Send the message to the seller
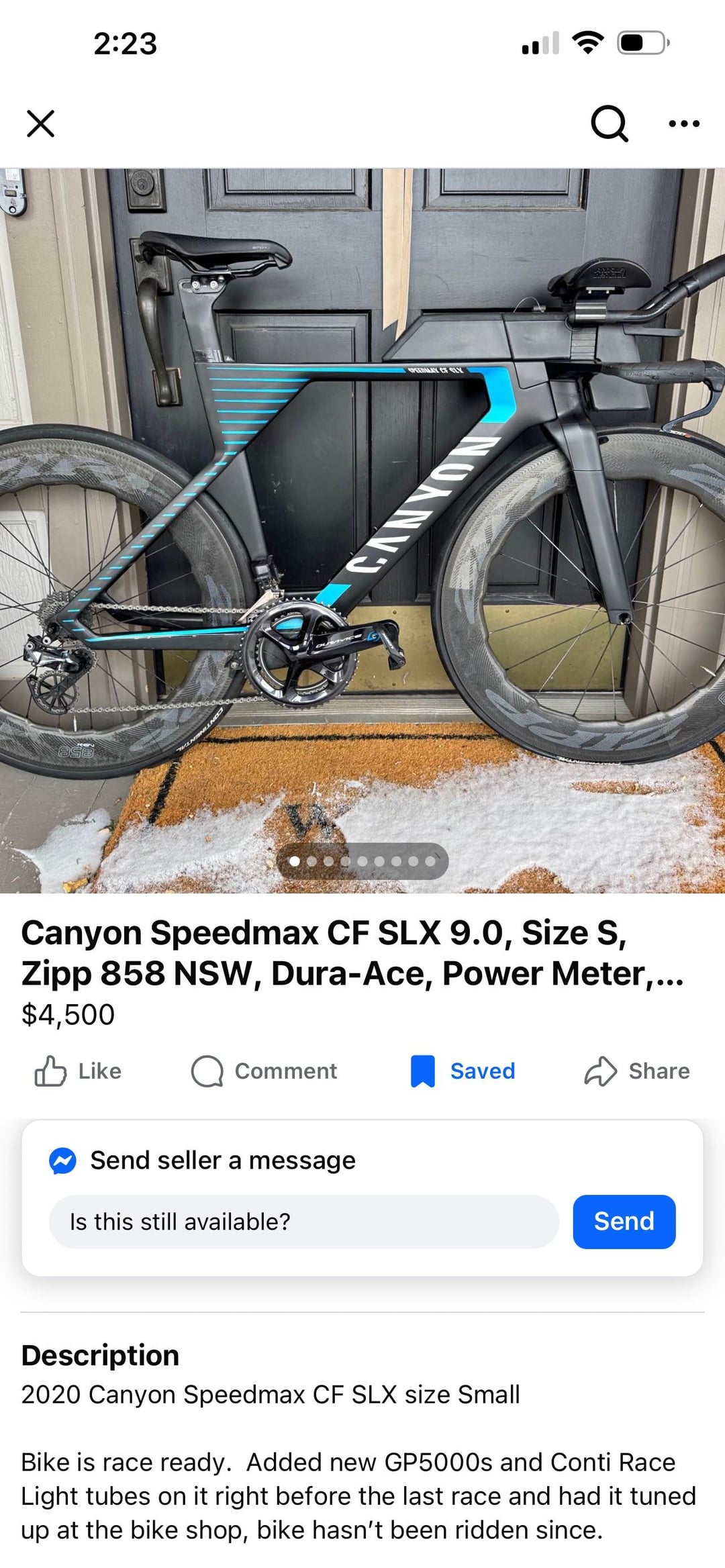 [x=624, y=1222]
